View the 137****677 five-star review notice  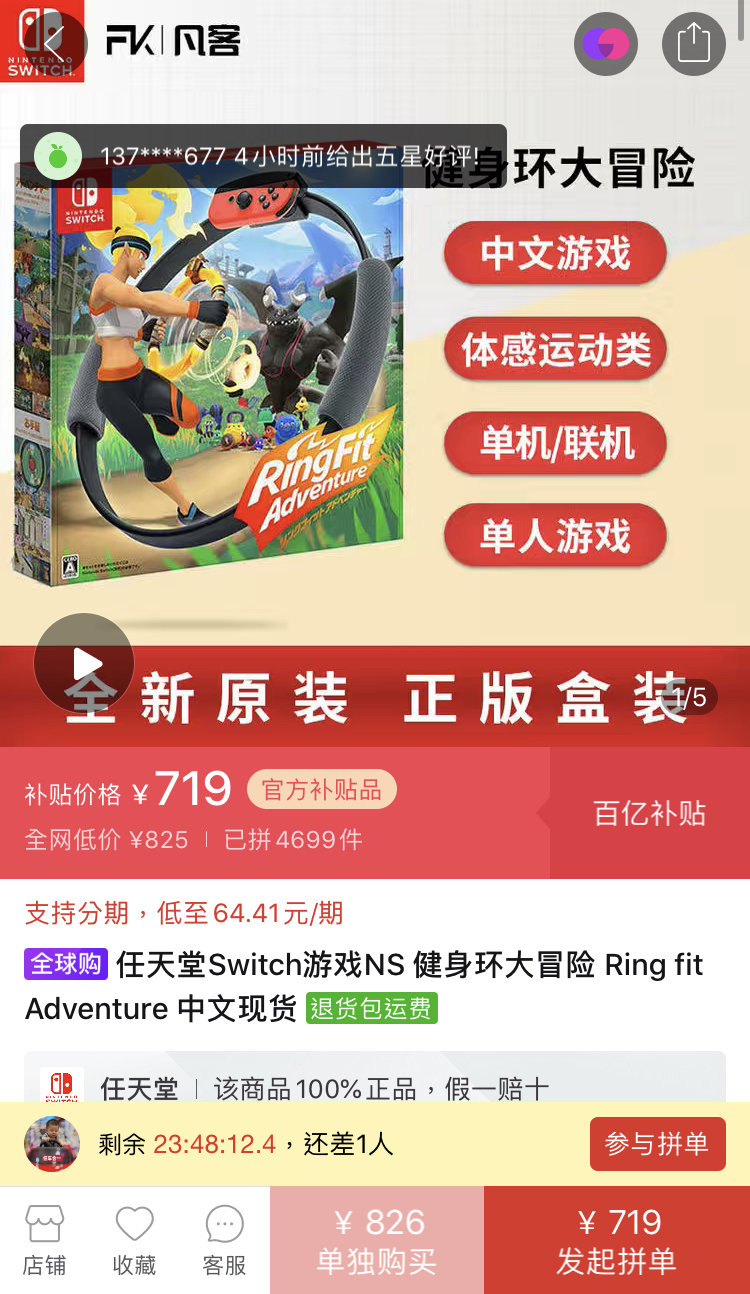point(263,156)
